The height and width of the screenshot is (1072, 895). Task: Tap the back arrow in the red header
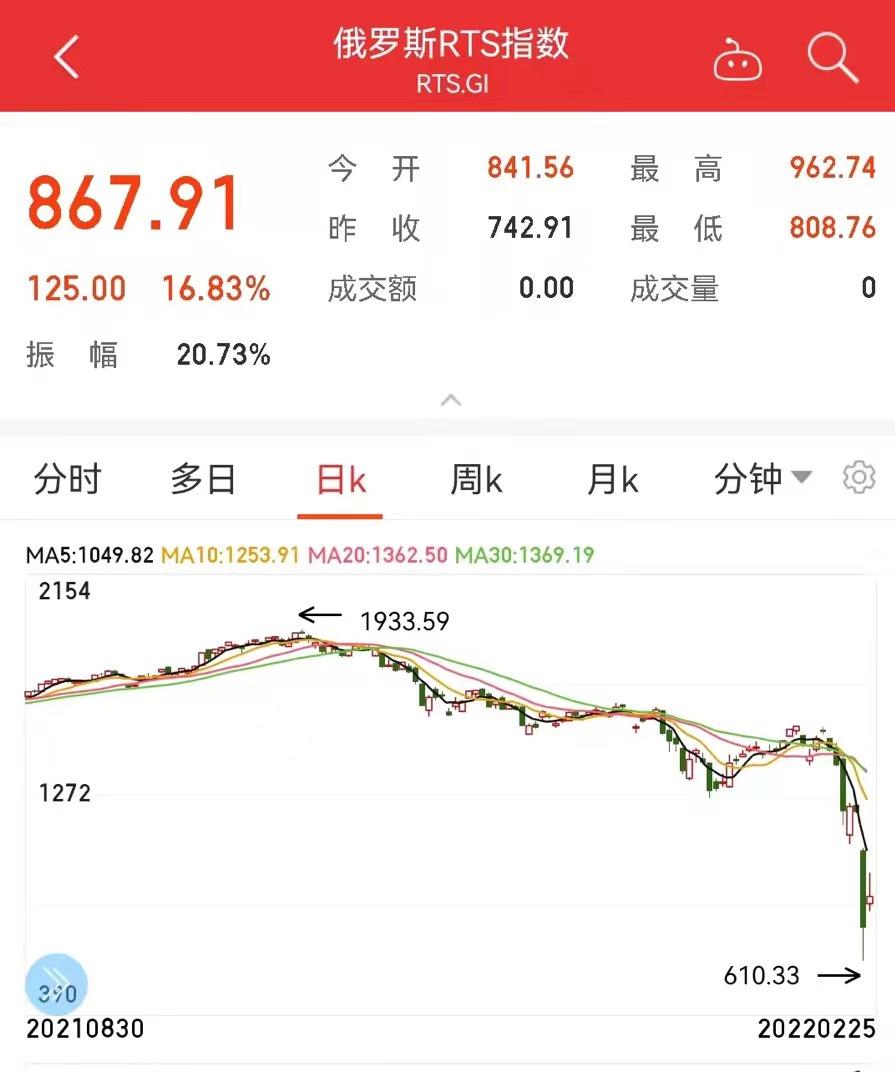tap(66, 56)
